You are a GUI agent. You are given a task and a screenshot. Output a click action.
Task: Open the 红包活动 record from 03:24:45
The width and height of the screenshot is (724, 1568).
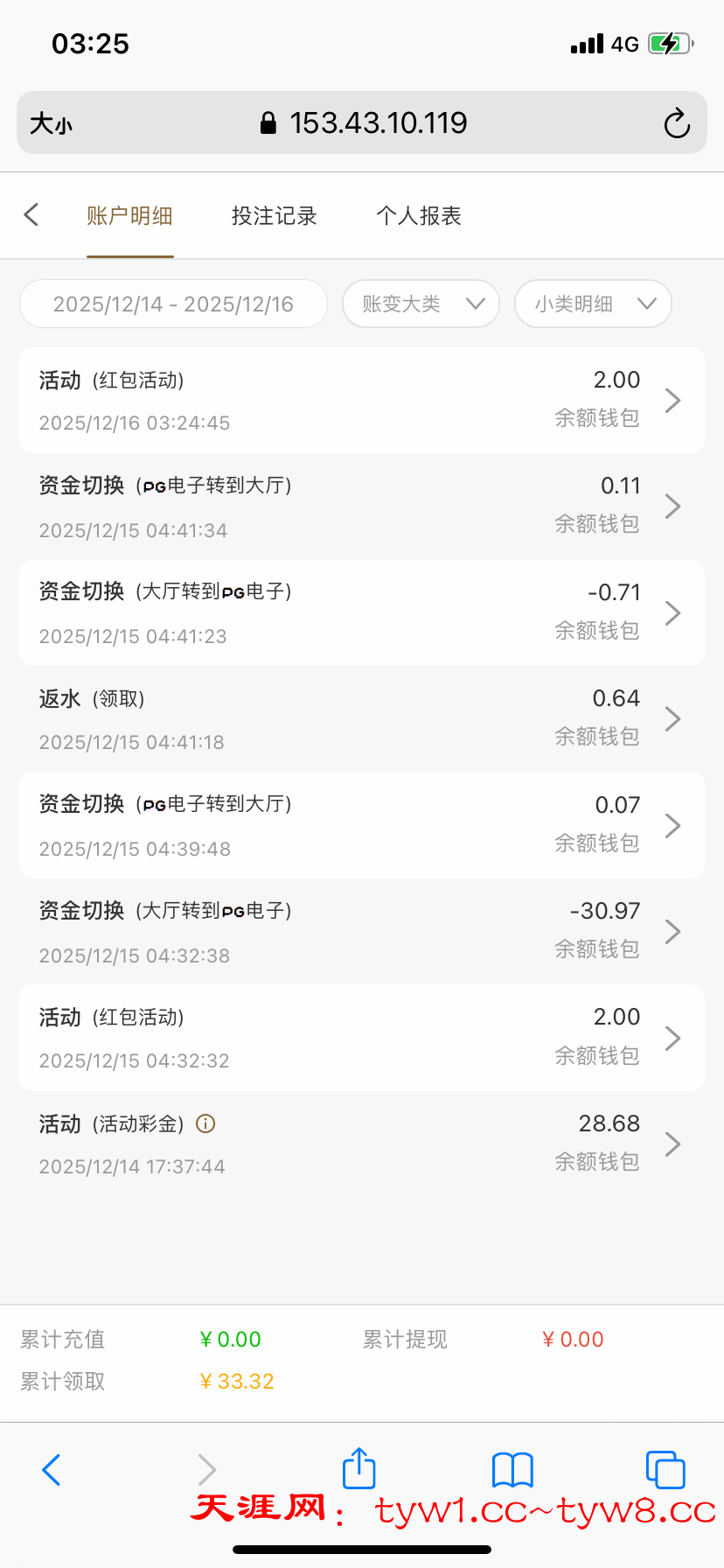click(362, 401)
